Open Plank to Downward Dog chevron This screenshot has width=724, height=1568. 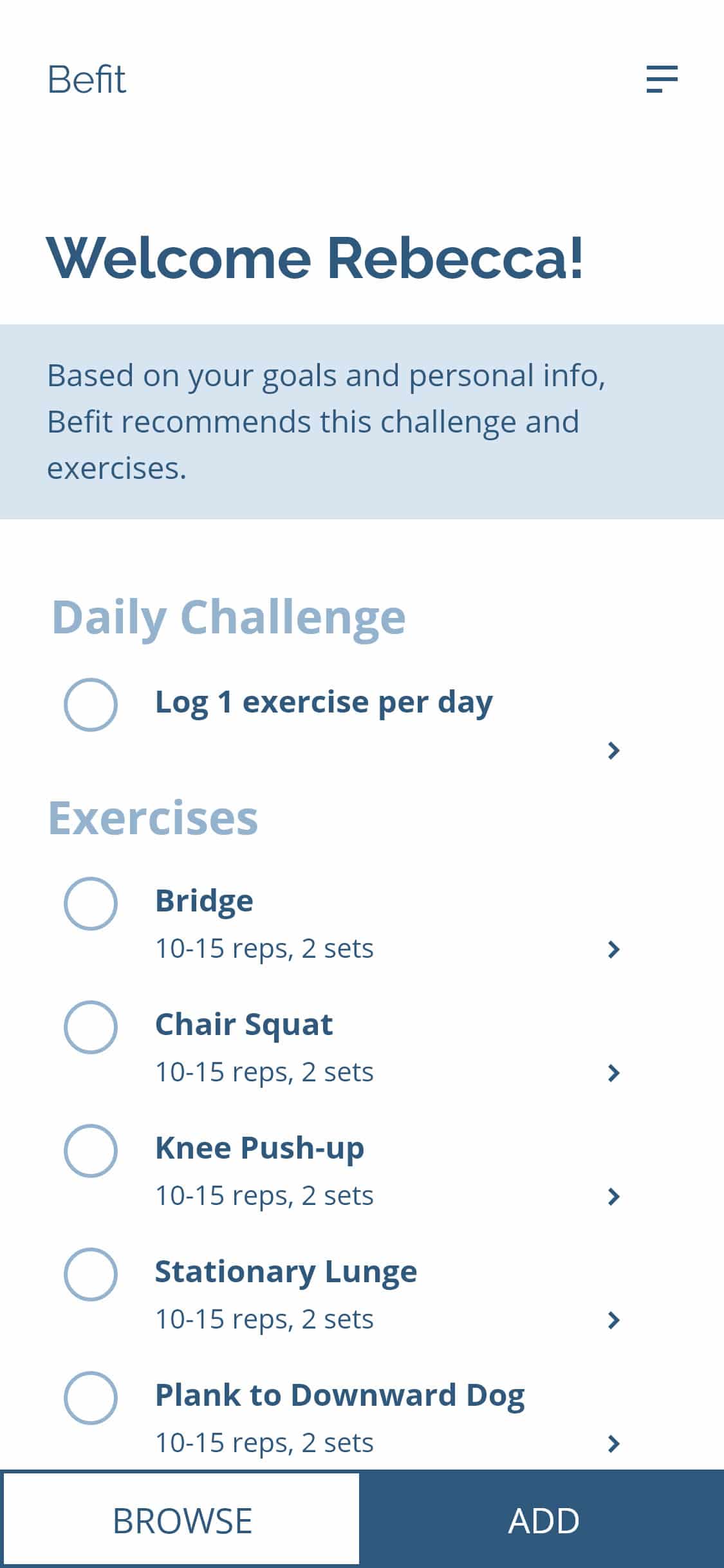pyautogui.click(x=613, y=1444)
